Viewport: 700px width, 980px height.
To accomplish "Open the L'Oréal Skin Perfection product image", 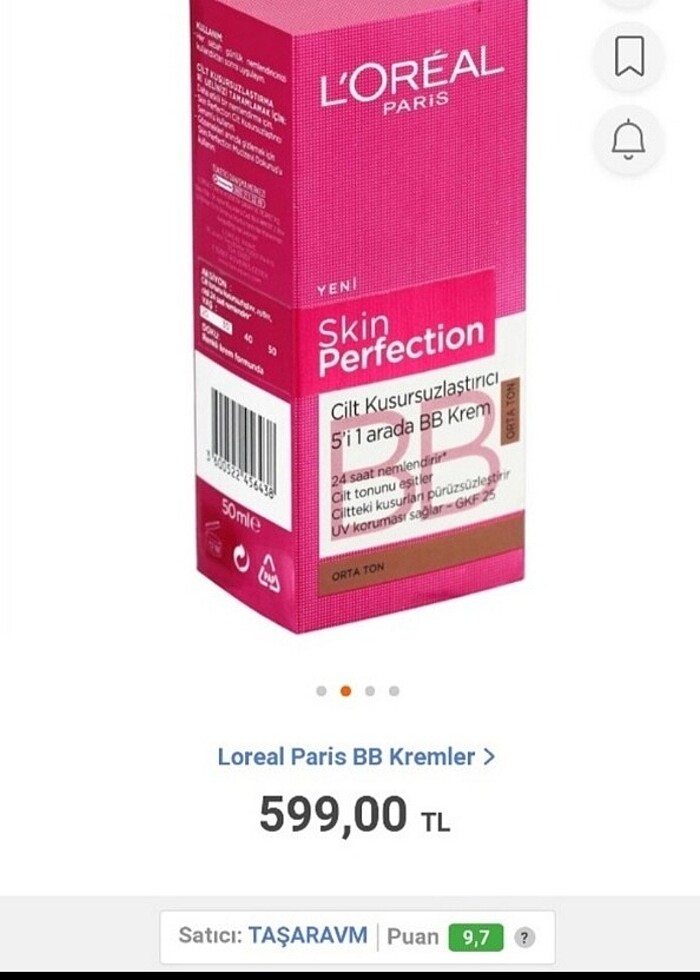I will point(360,320).
